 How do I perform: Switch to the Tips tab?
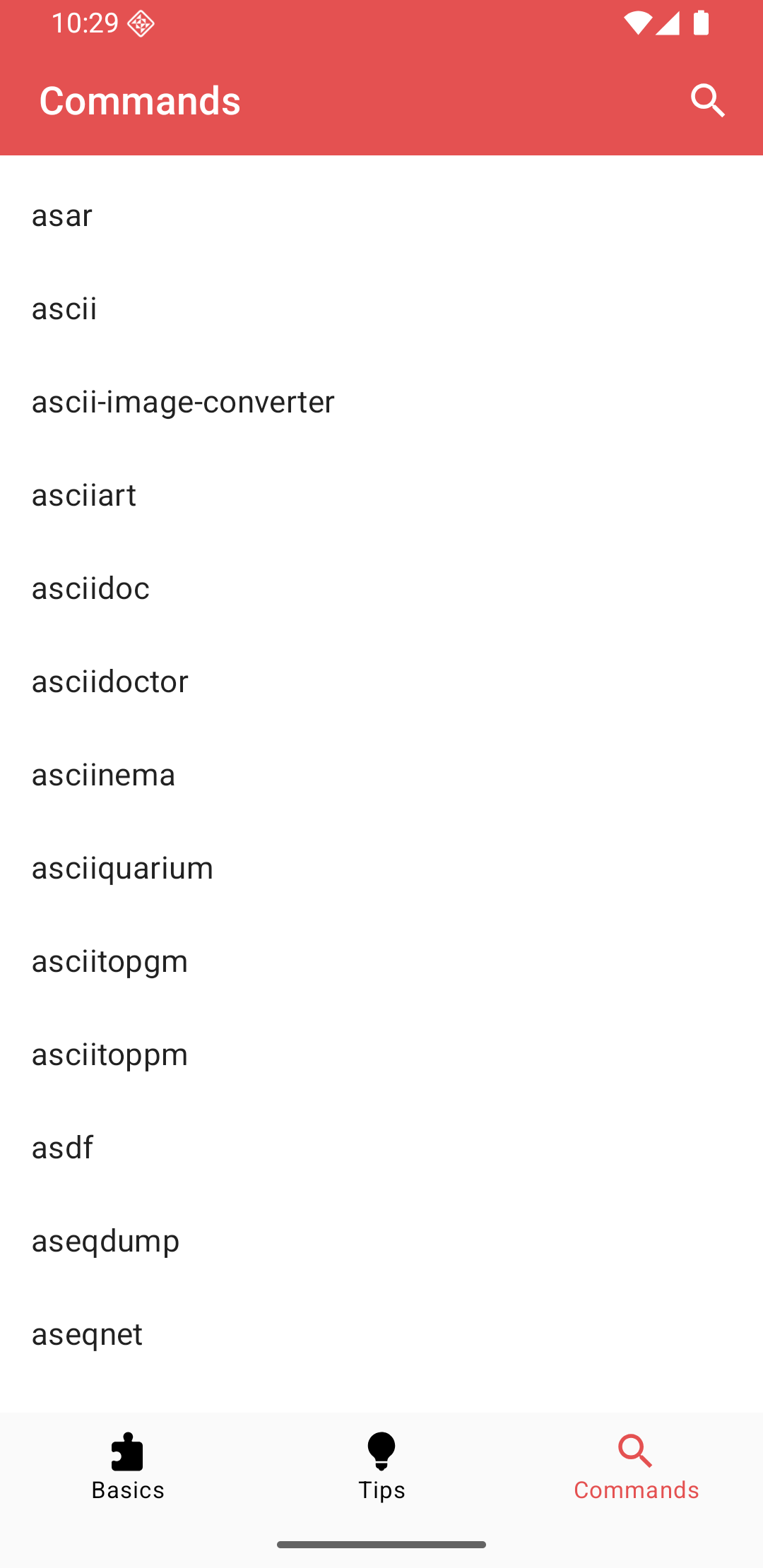(381, 1466)
